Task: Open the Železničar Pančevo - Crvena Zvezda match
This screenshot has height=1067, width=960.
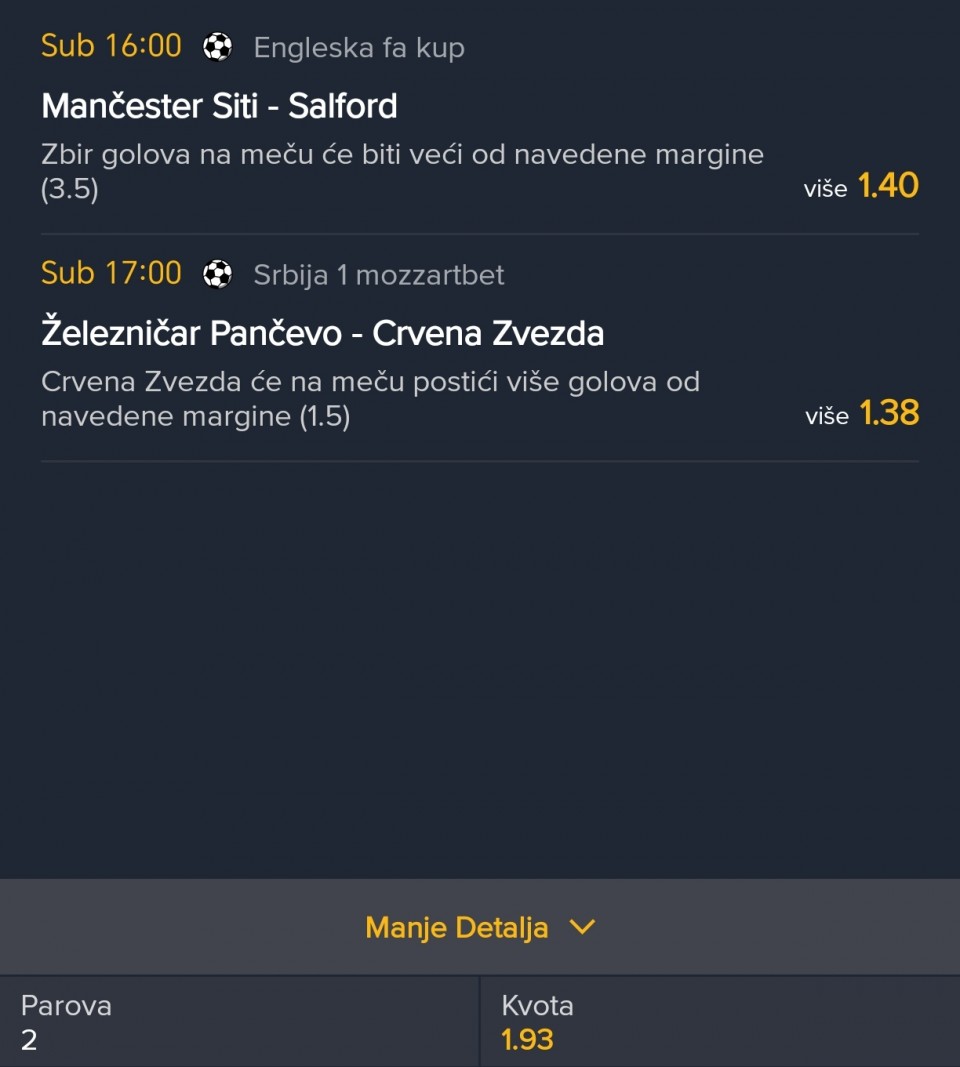Action: [322, 333]
